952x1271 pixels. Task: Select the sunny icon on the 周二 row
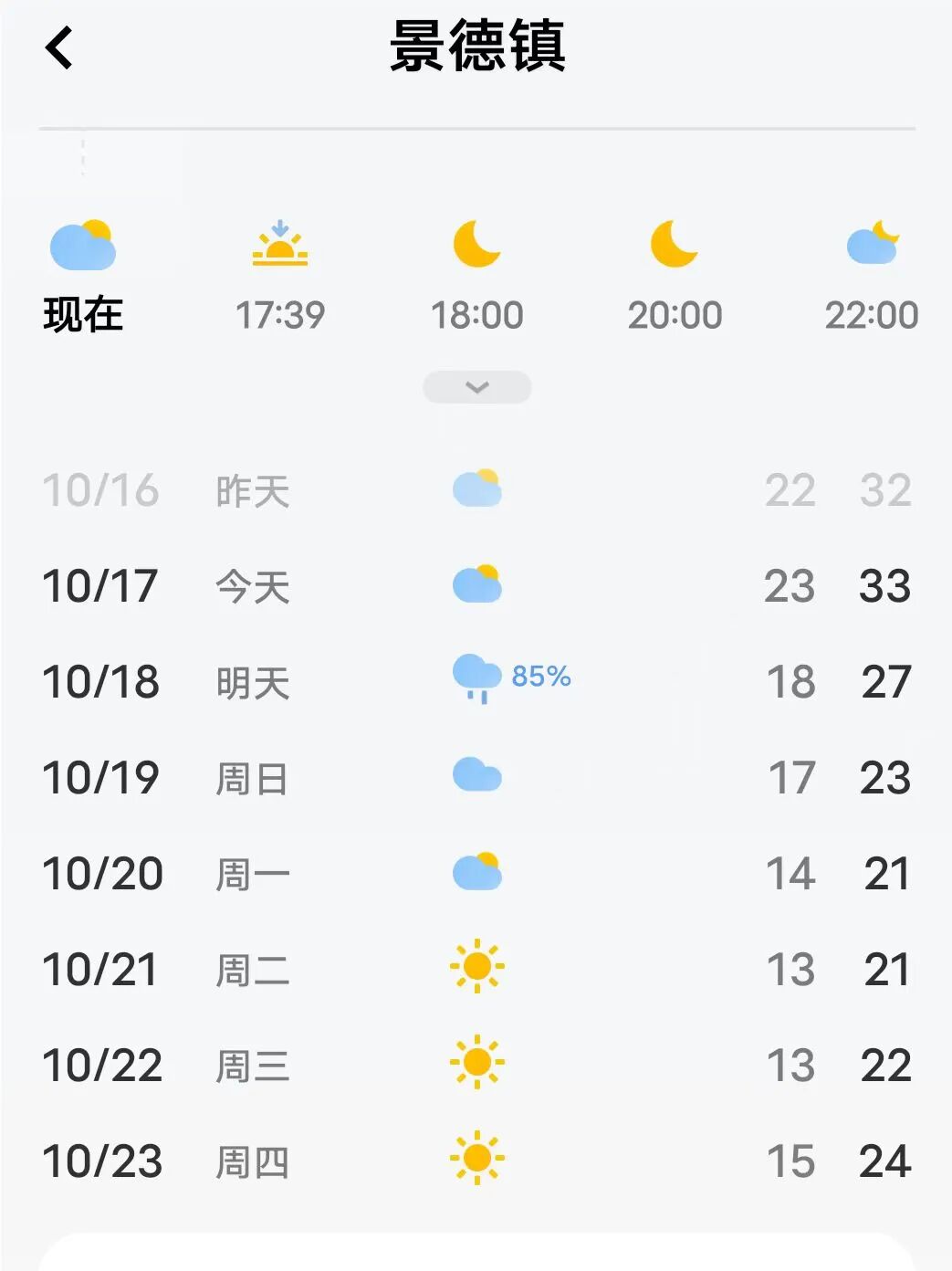476,966
